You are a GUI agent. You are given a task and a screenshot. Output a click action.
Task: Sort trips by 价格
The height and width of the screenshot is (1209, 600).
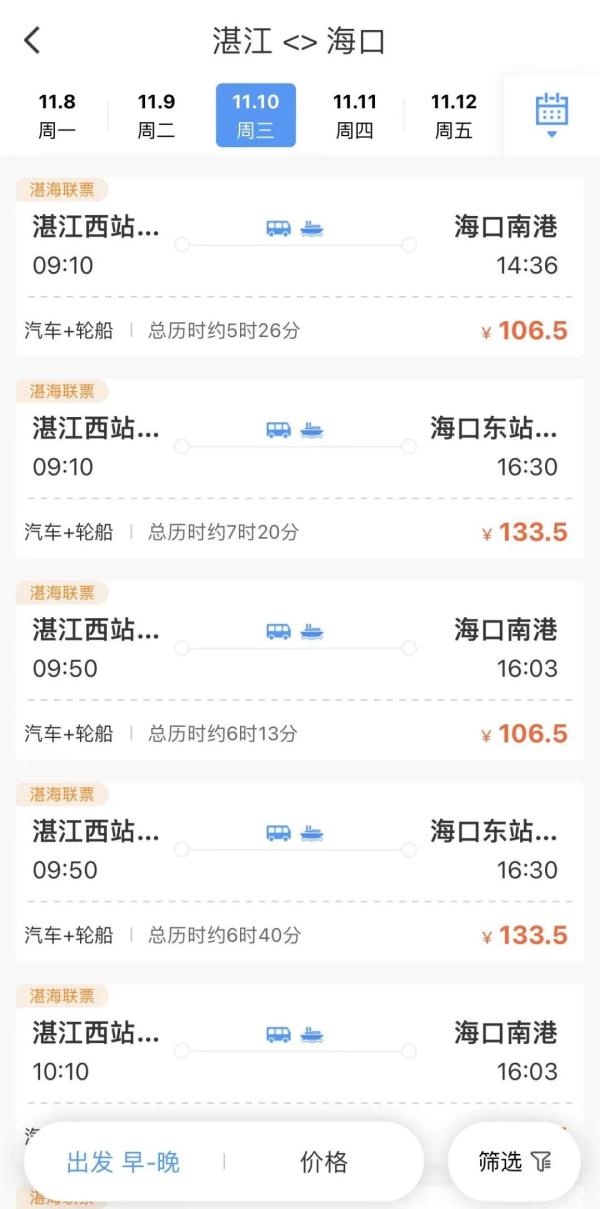pyautogui.click(x=324, y=1162)
